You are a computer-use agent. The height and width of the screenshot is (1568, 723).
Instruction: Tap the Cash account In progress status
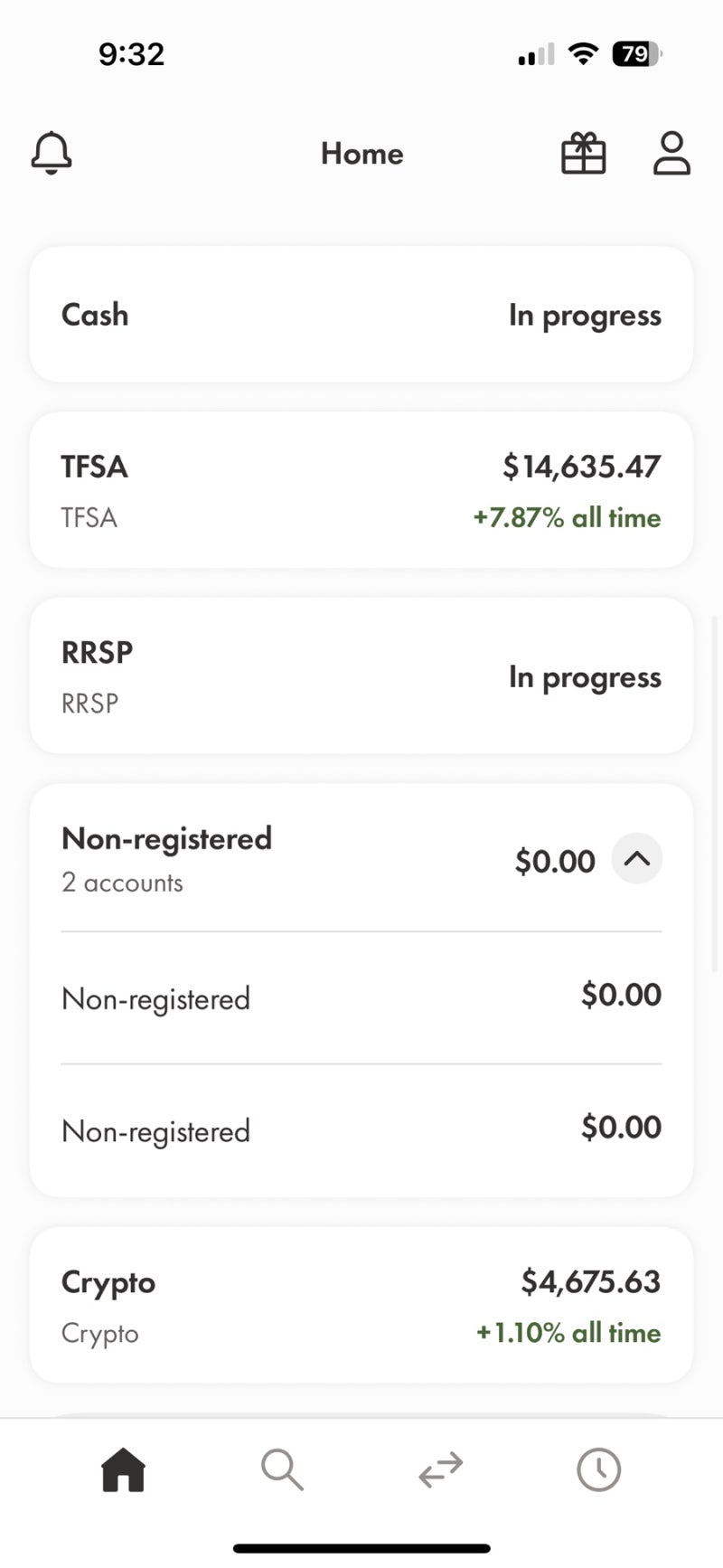pos(585,315)
